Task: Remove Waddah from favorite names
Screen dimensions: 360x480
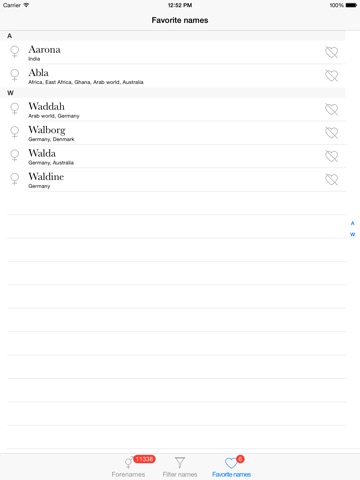Action: (x=331, y=109)
